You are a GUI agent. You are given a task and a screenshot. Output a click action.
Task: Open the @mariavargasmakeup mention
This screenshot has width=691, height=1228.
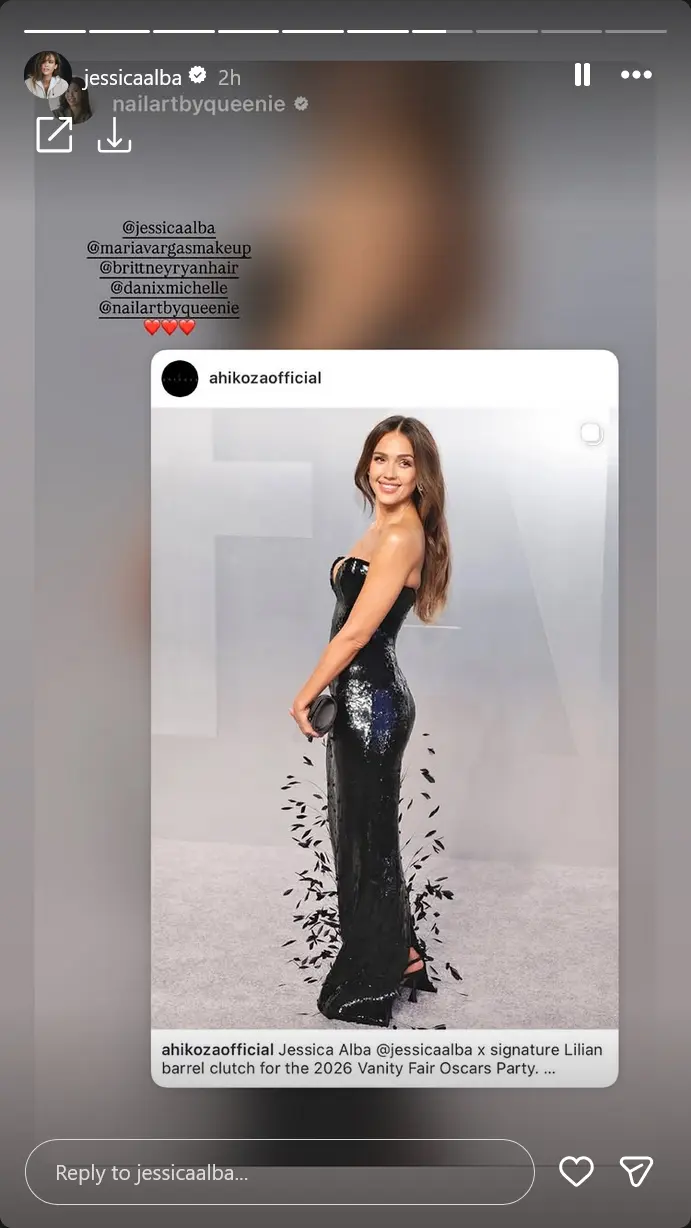coord(168,248)
